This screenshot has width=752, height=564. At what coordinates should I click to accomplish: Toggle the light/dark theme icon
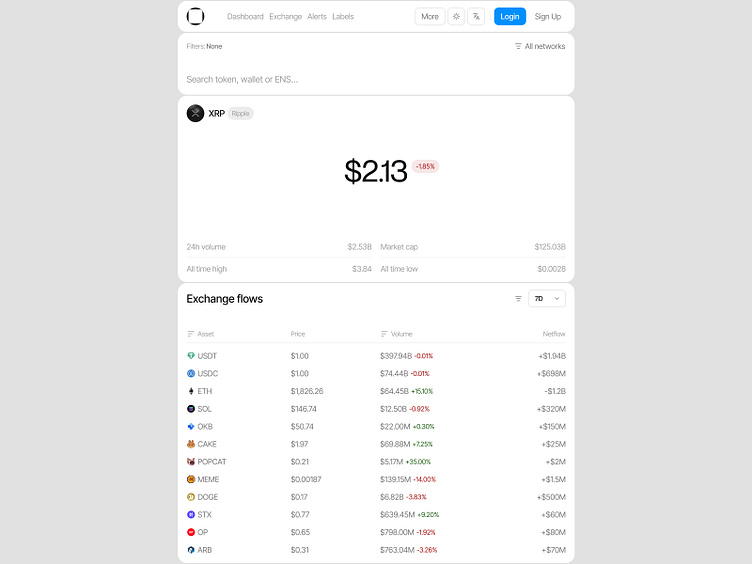pos(456,17)
